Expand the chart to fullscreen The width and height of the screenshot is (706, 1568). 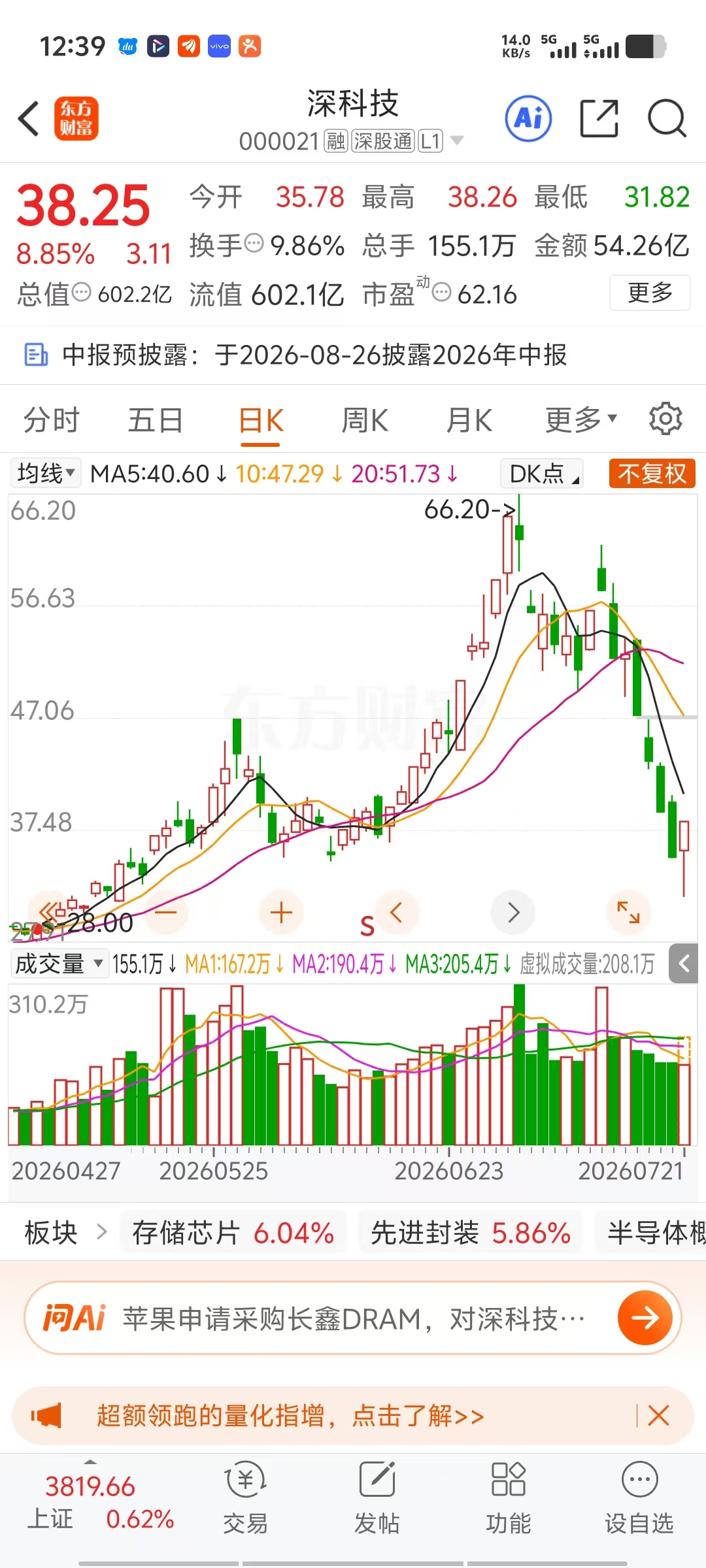pyautogui.click(x=628, y=912)
